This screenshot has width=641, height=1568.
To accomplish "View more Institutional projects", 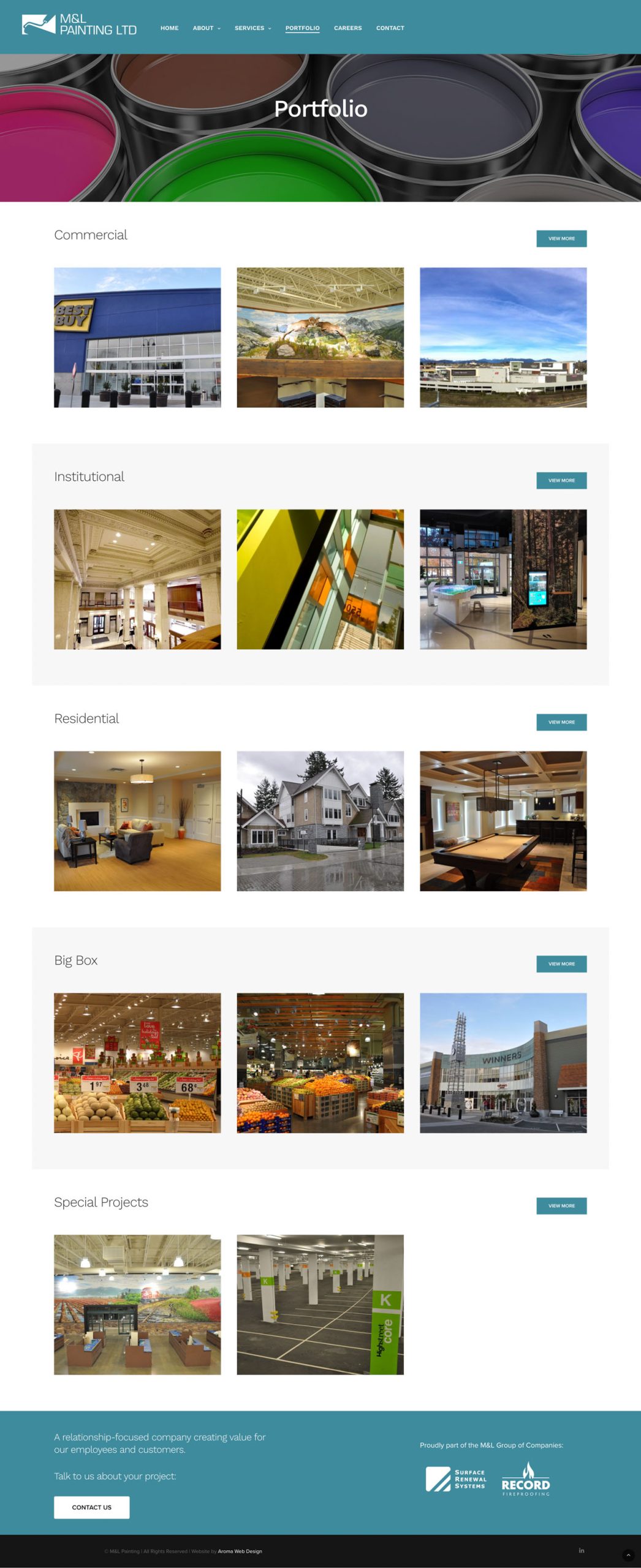I will [561, 480].
